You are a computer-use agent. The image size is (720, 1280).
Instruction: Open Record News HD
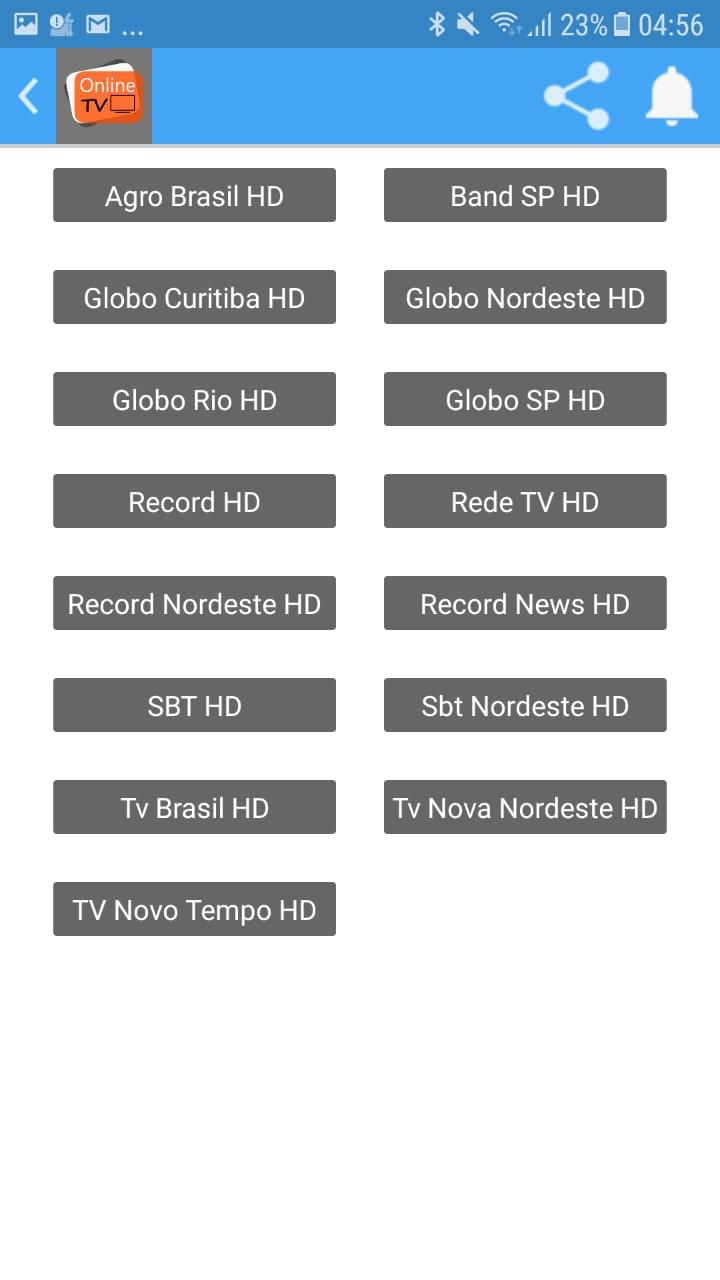[525, 603]
